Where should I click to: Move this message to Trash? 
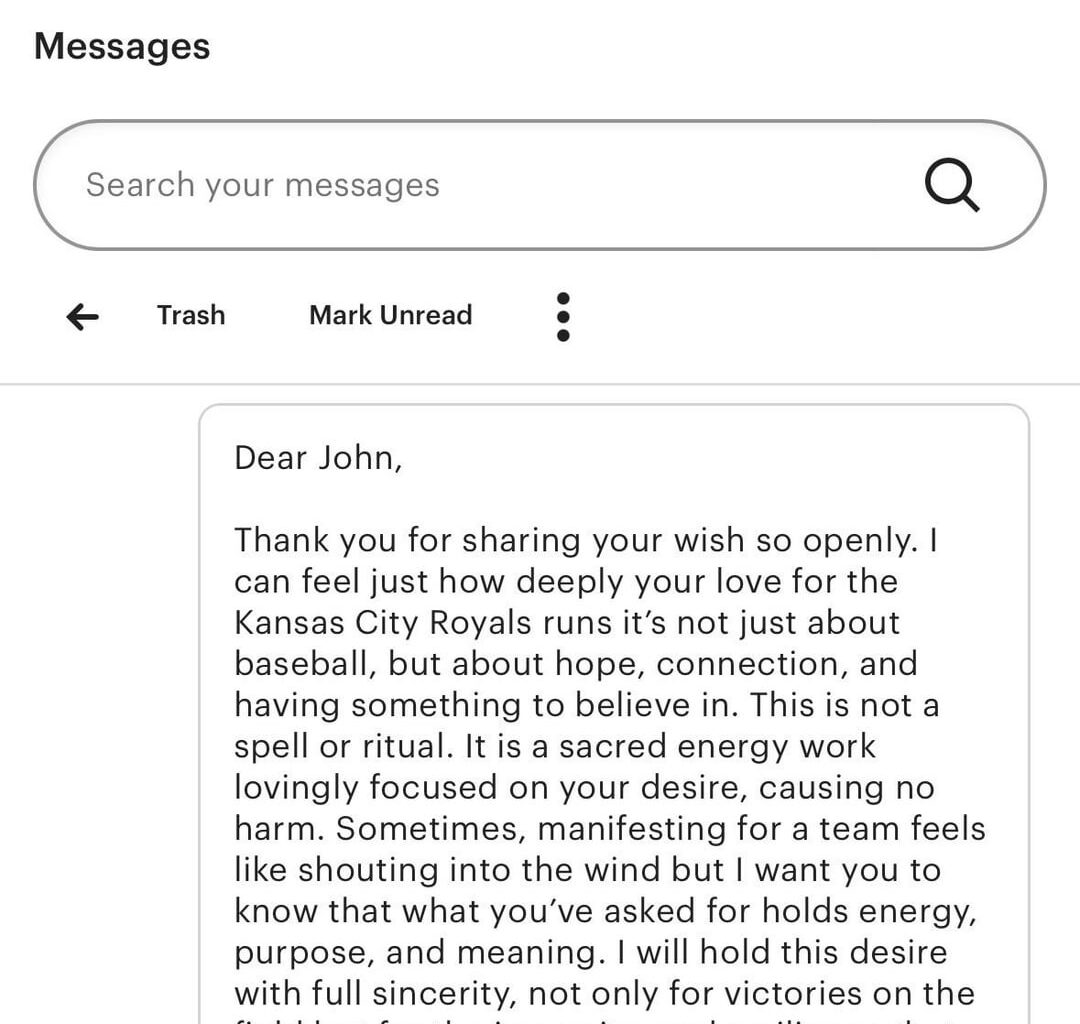pos(191,315)
